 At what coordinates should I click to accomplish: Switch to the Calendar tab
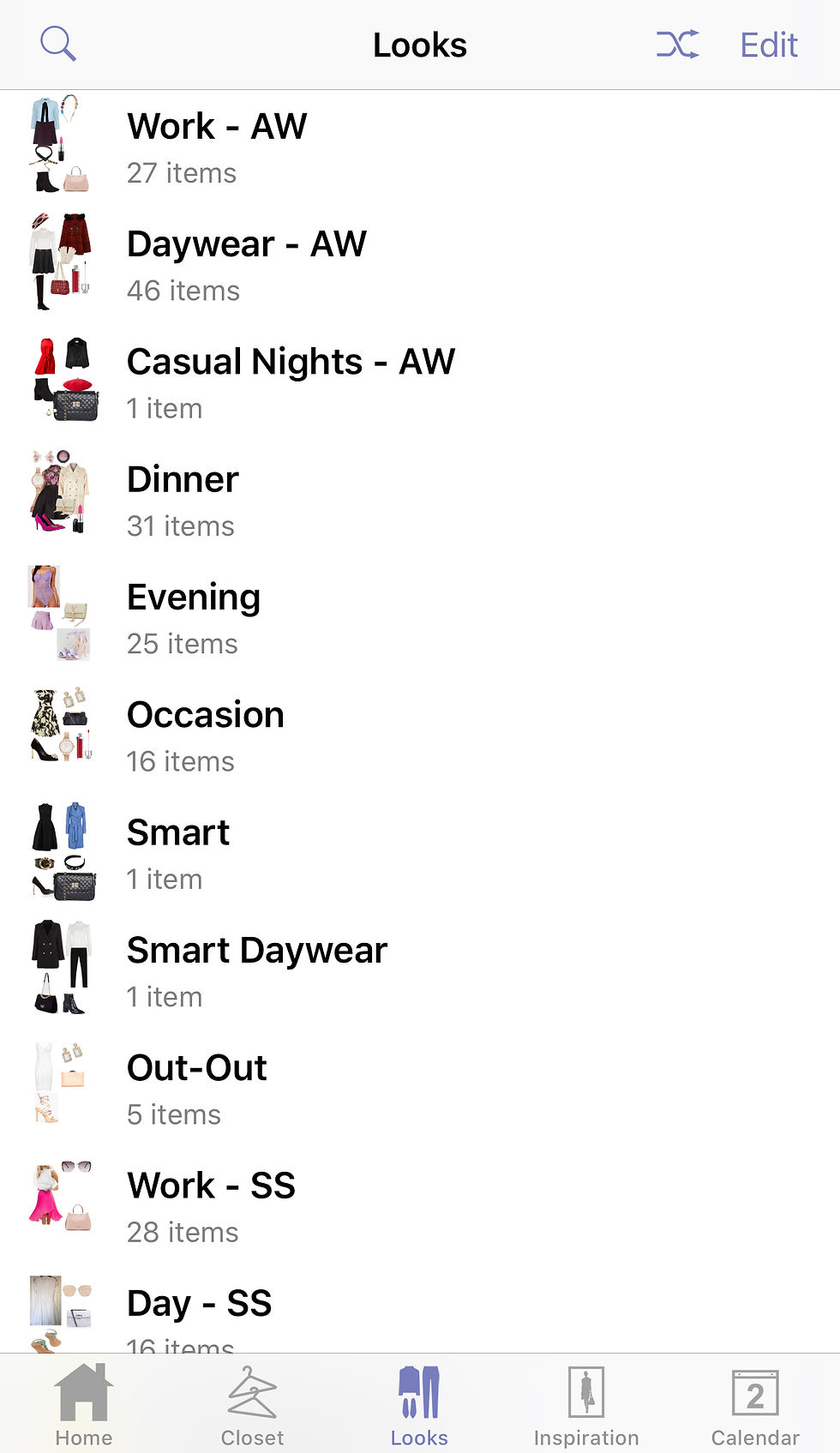[755, 1405]
